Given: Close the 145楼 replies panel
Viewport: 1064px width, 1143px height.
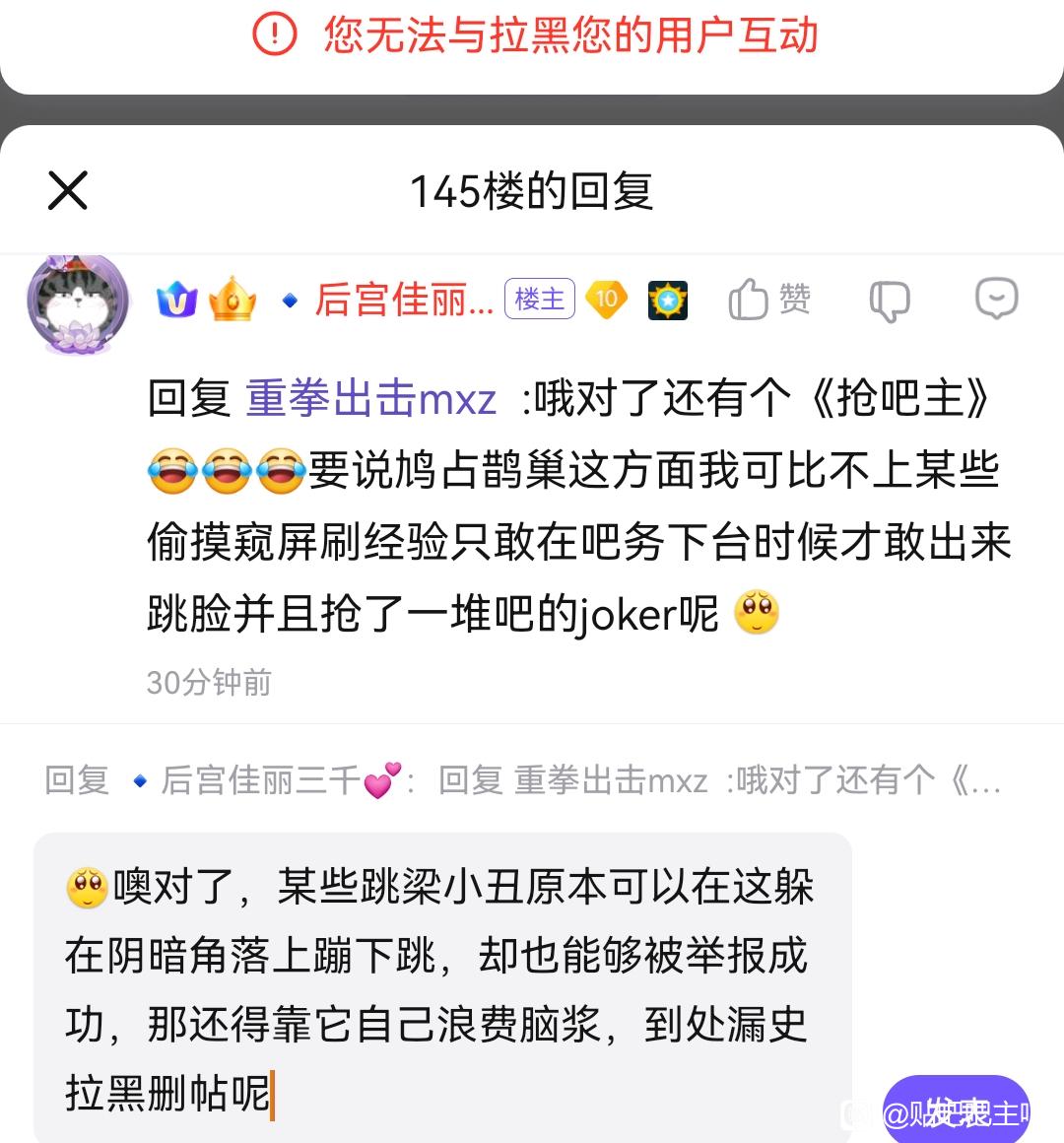Looking at the screenshot, I should [x=68, y=190].
